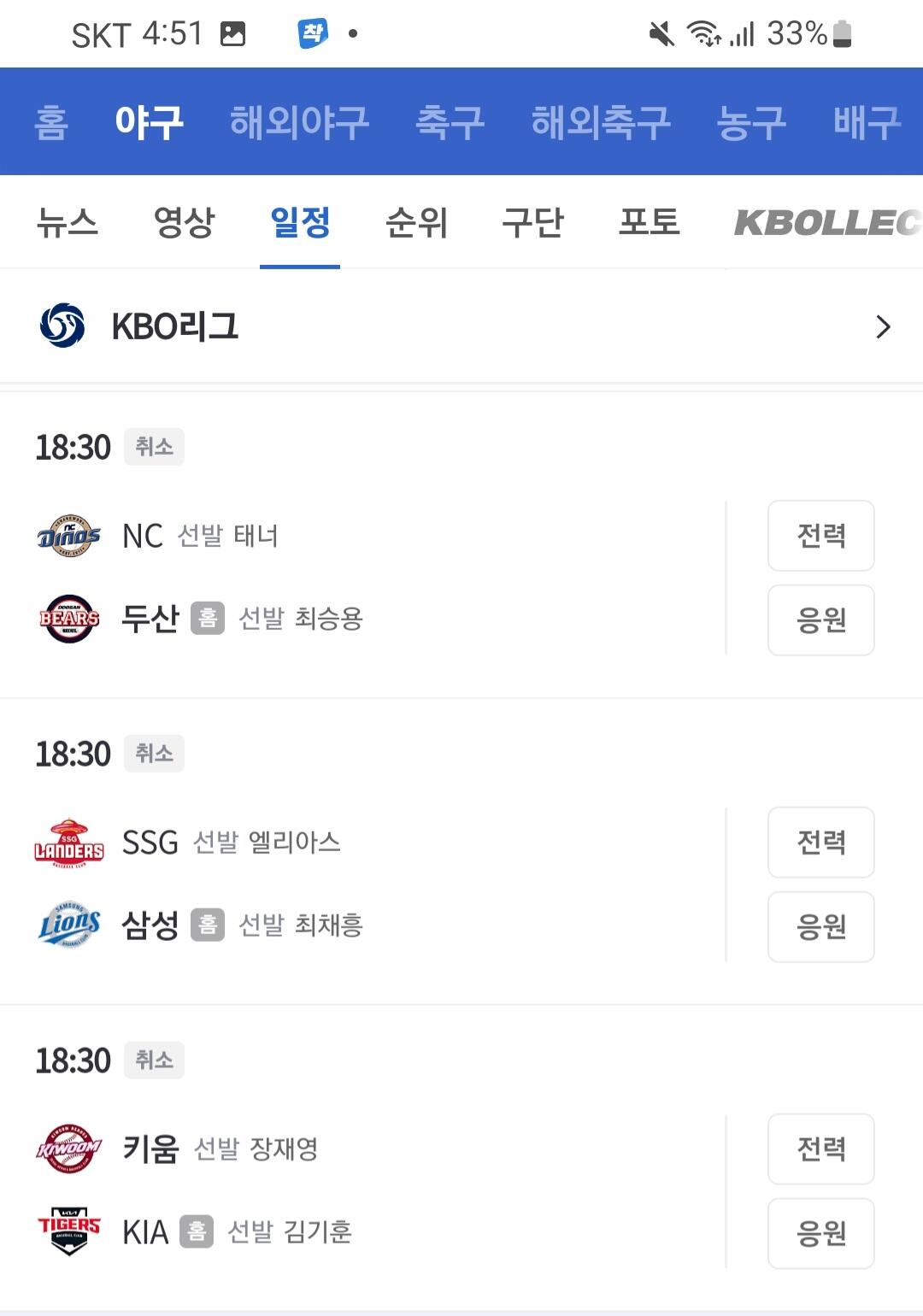The width and height of the screenshot is (923, 1316).
Task: Click the SSG Landers team logo
Action: click(69, 842)
